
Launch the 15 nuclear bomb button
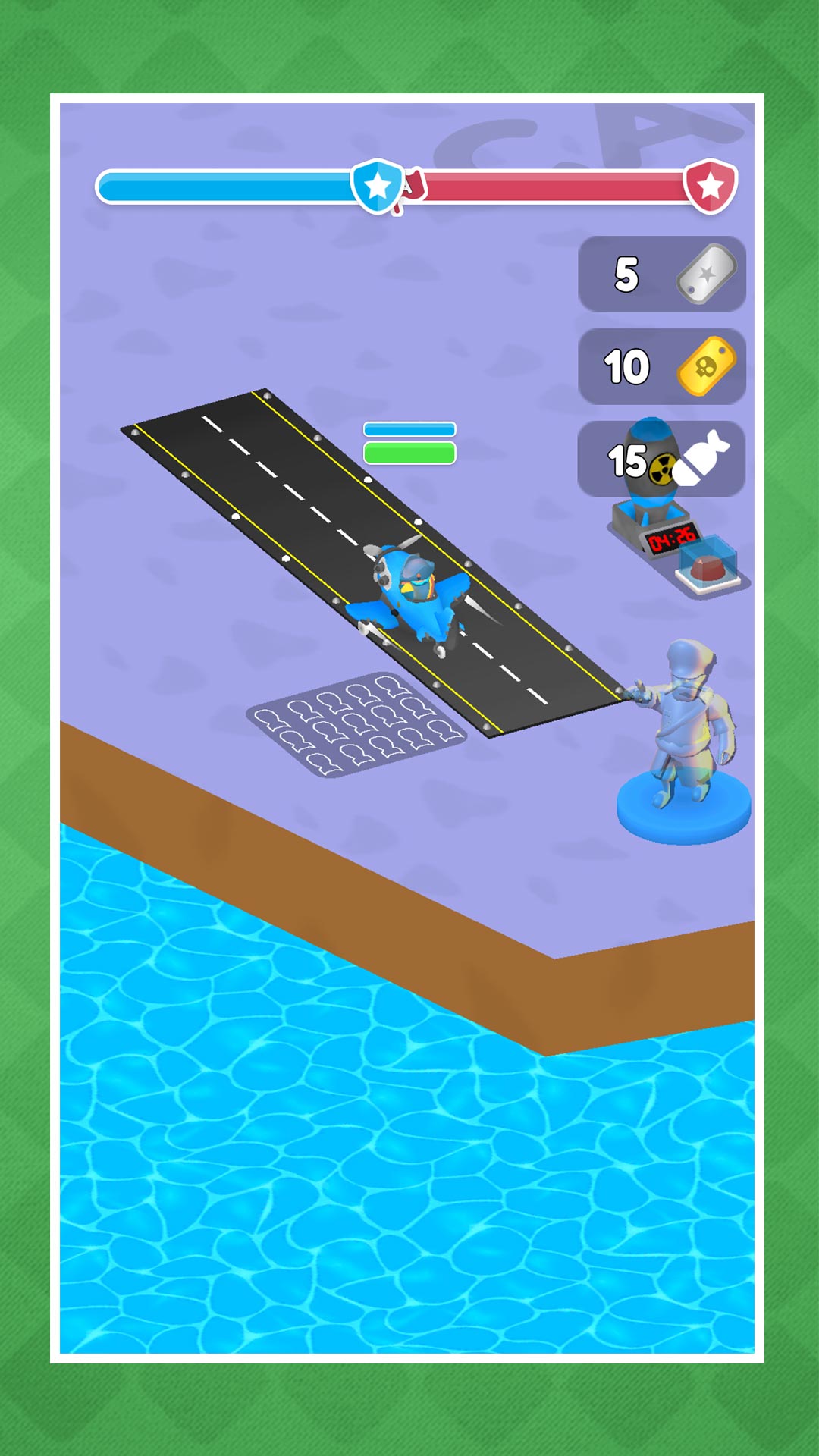661,459
